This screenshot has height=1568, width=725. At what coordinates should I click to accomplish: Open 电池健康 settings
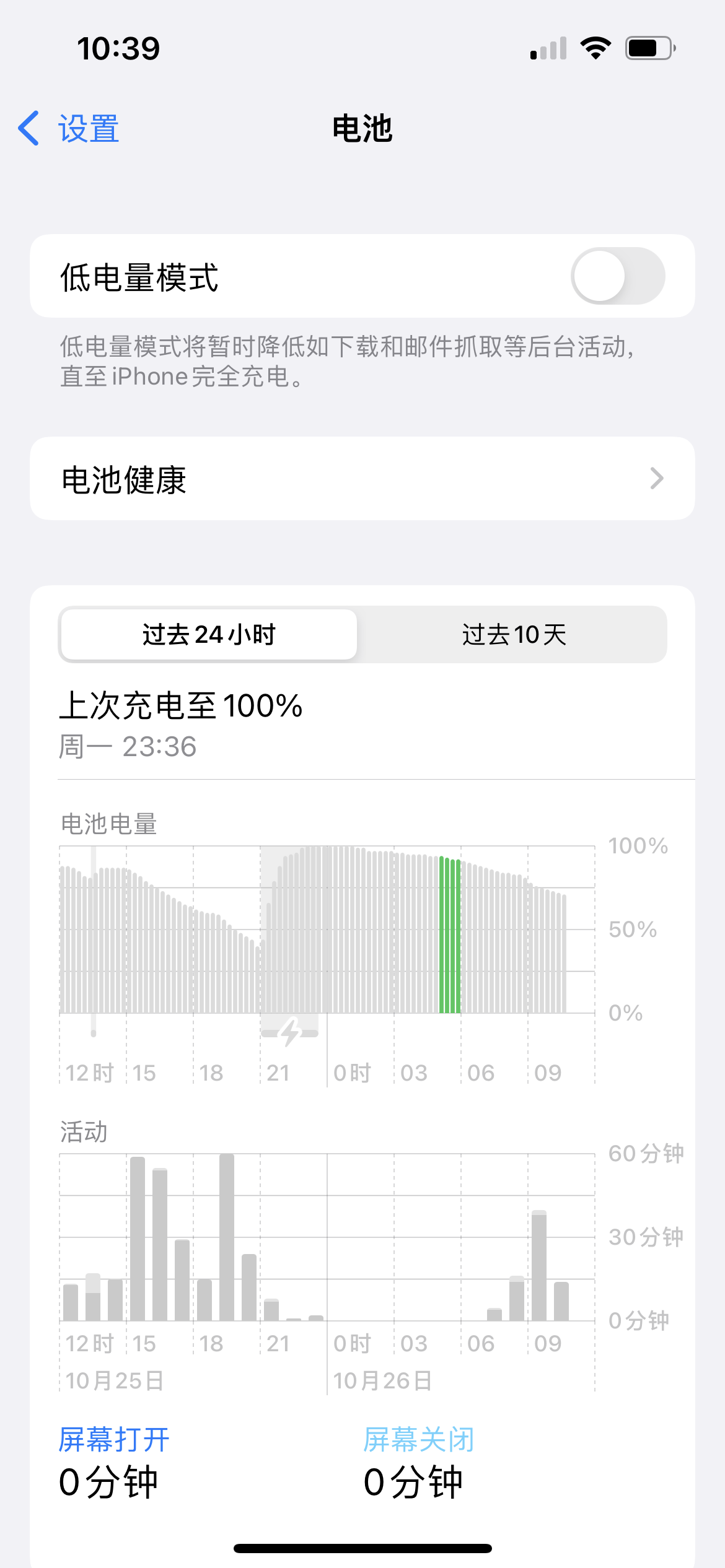pos(362,479)
